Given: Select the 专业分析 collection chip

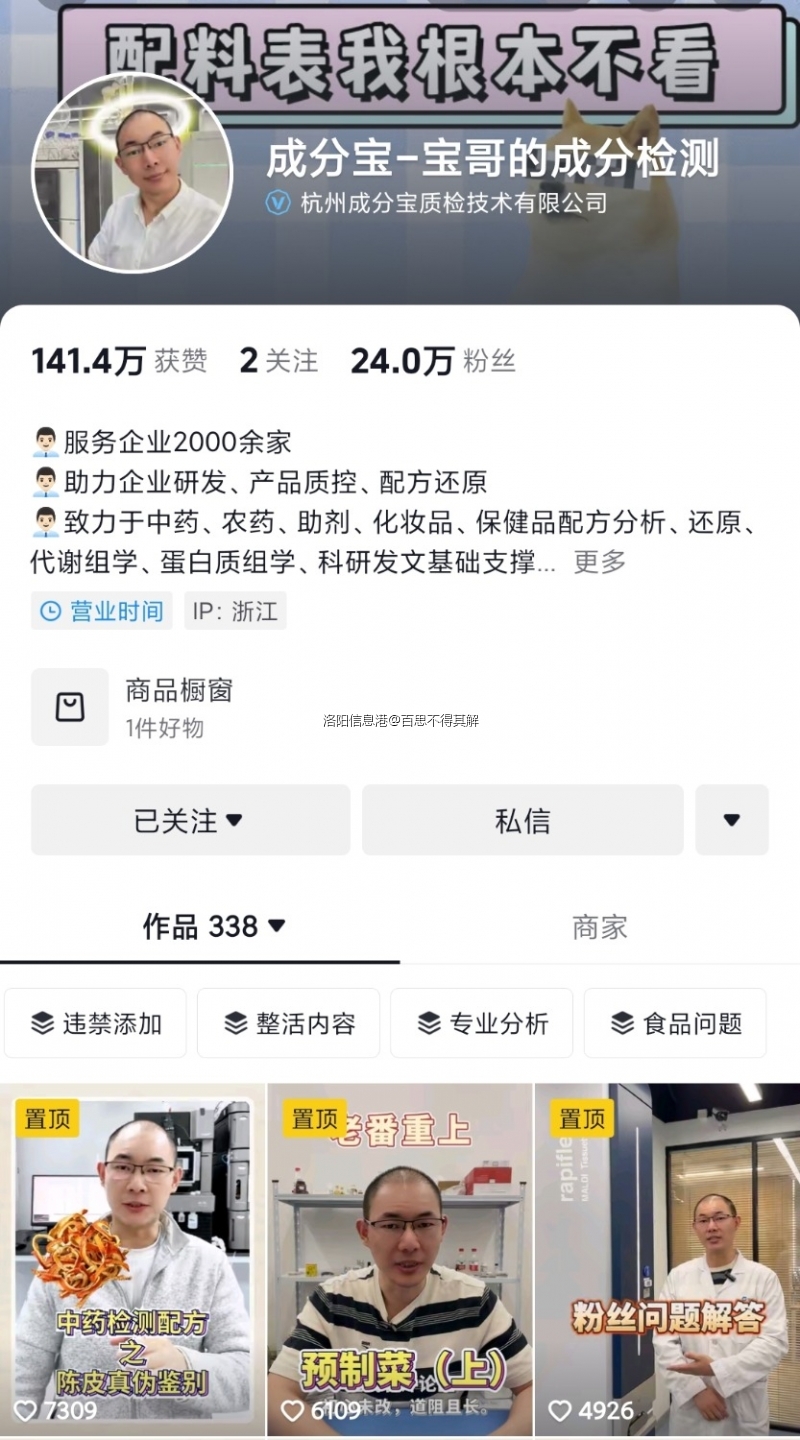Looking at the screenshot, I should 482,1023.
